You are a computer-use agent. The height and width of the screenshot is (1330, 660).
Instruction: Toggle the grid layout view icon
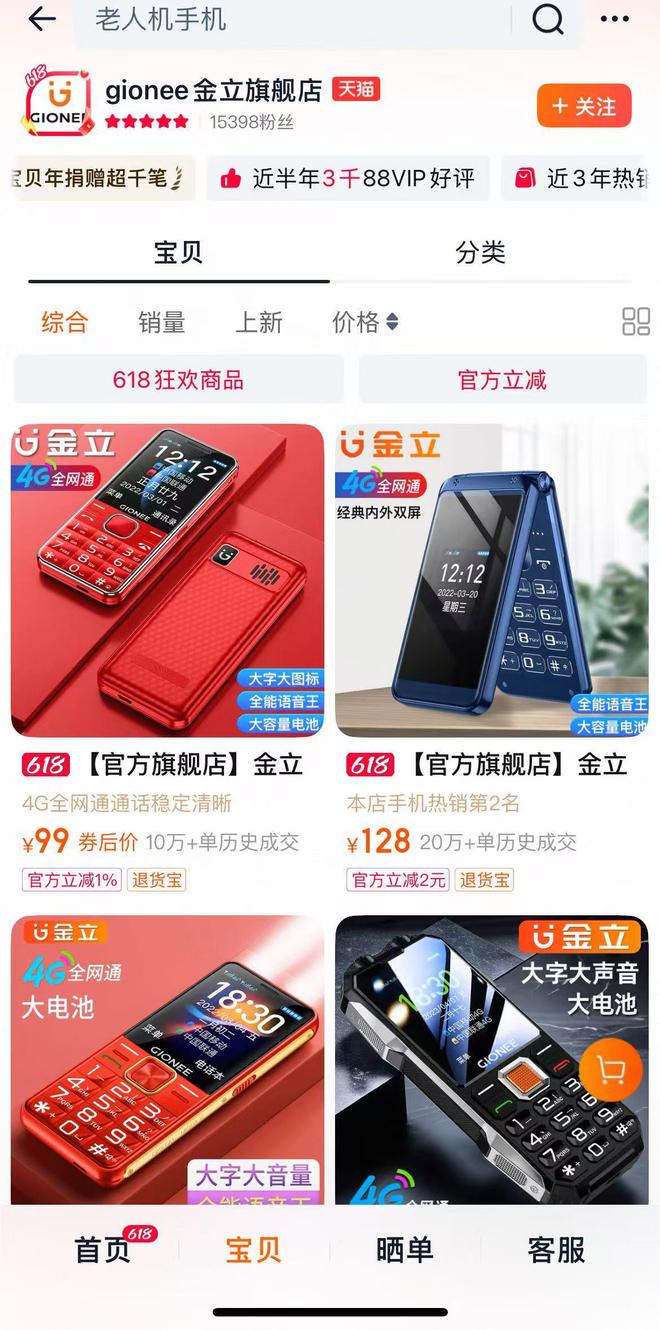[x=636, y=322]
